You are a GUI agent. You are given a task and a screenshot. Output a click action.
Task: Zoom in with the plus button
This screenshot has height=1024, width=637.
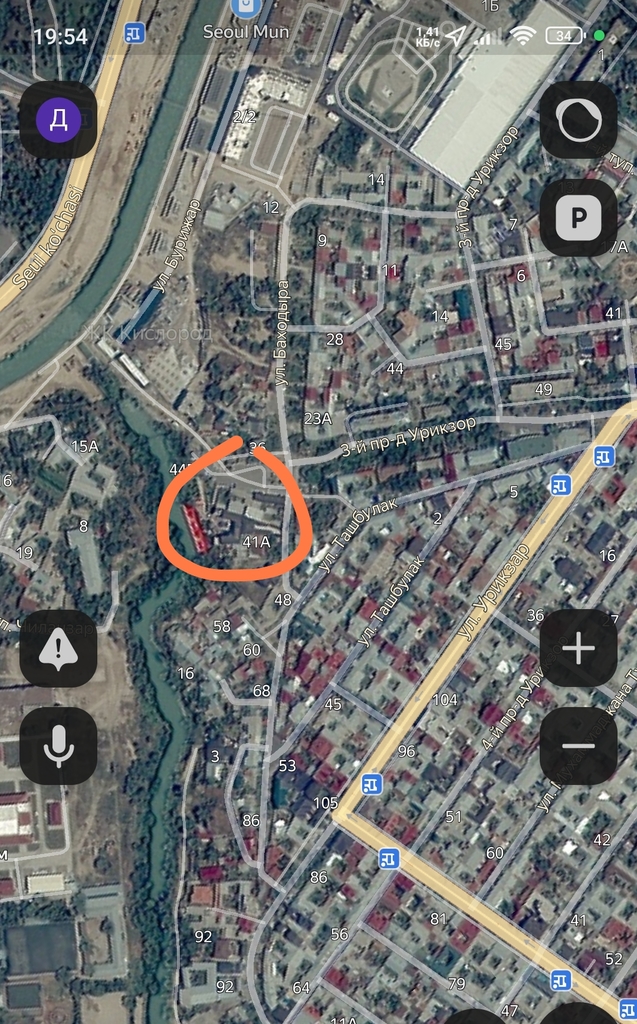578,648
